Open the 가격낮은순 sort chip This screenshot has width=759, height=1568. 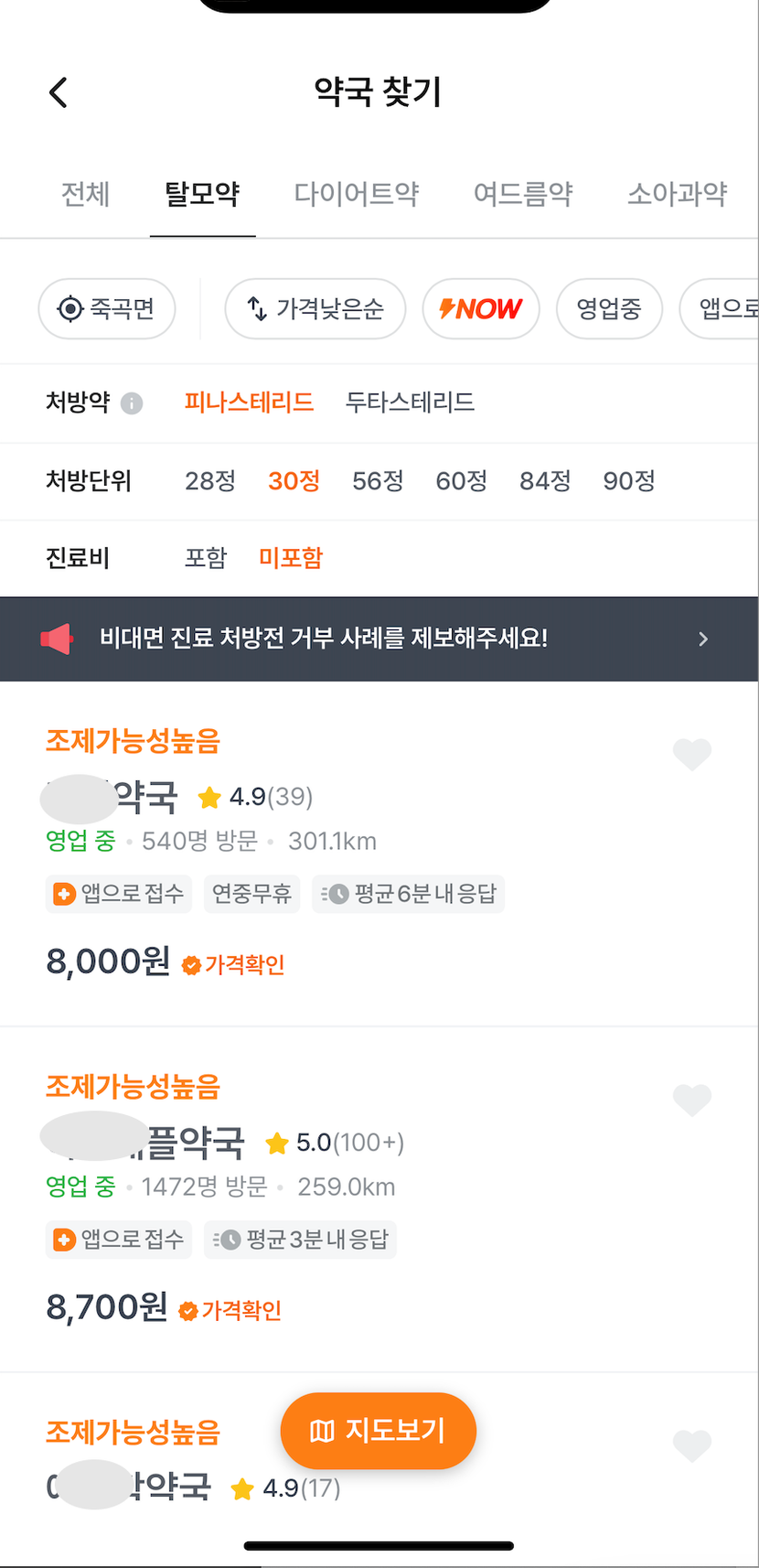tap(315, 309)
